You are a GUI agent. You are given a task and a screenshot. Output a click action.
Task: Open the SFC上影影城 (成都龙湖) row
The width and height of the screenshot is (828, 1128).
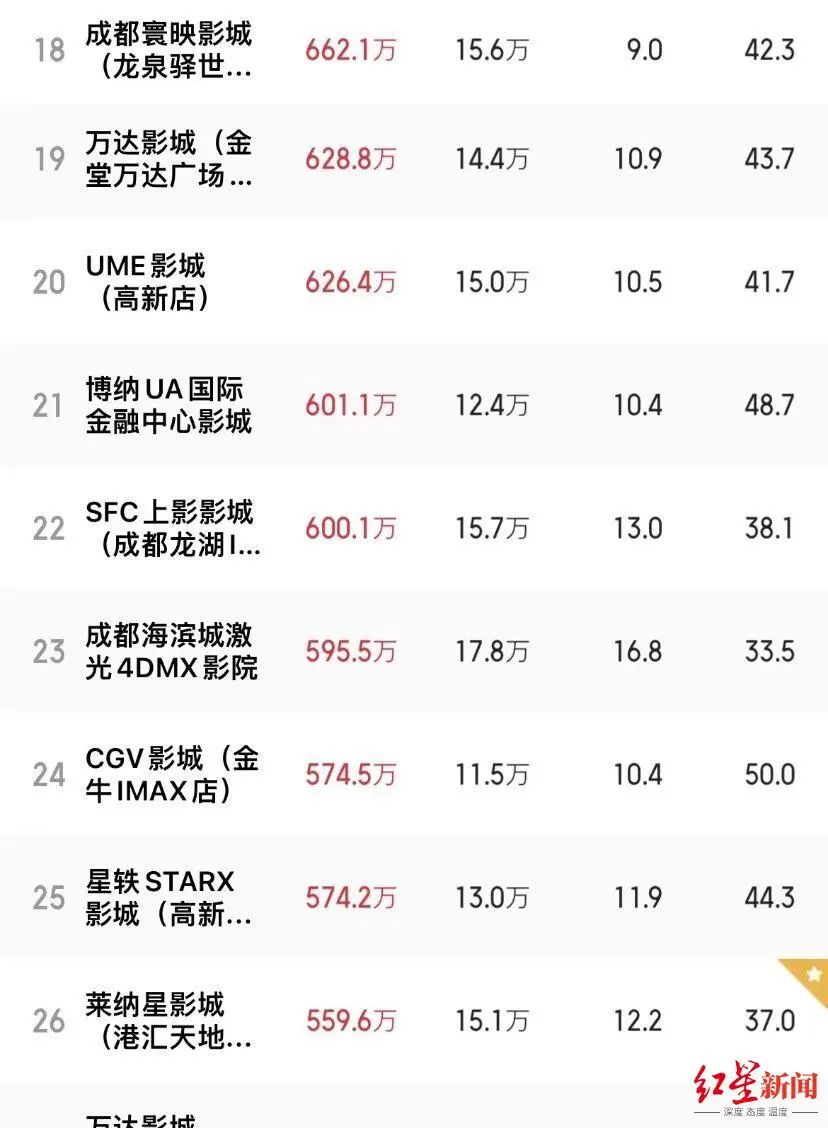click(x=414, y=528)
